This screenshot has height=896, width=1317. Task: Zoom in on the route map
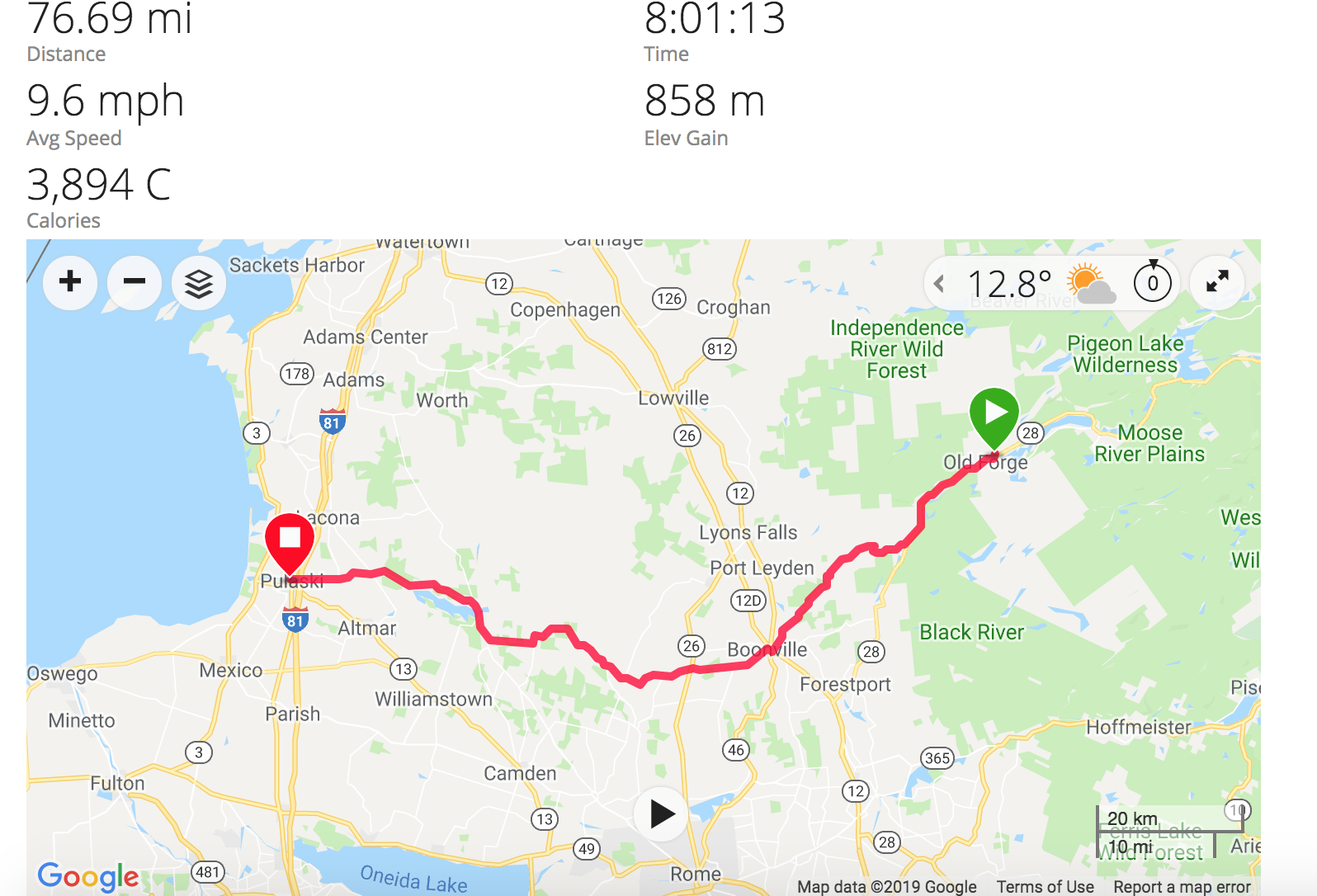70,282
